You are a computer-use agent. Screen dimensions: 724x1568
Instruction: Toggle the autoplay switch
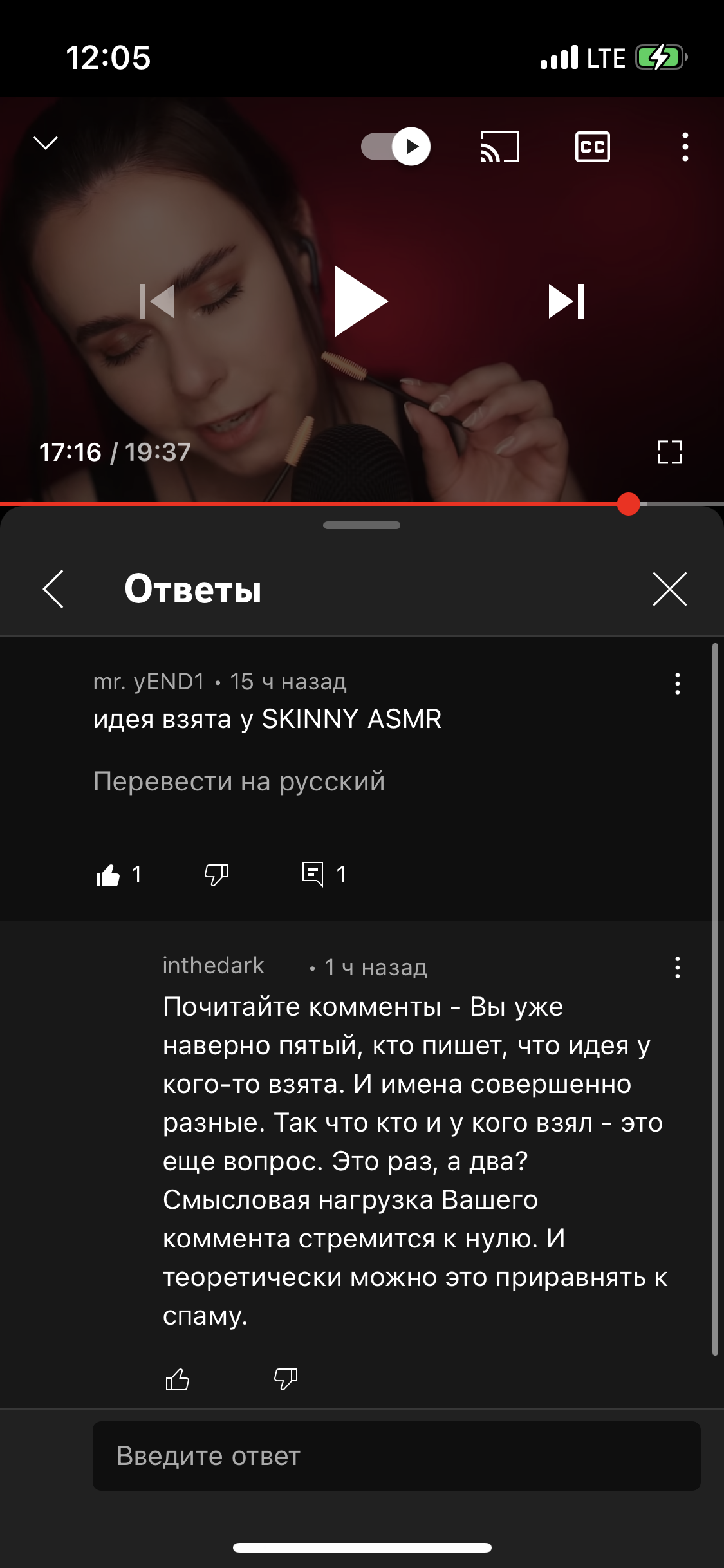(x=396, y=147)
